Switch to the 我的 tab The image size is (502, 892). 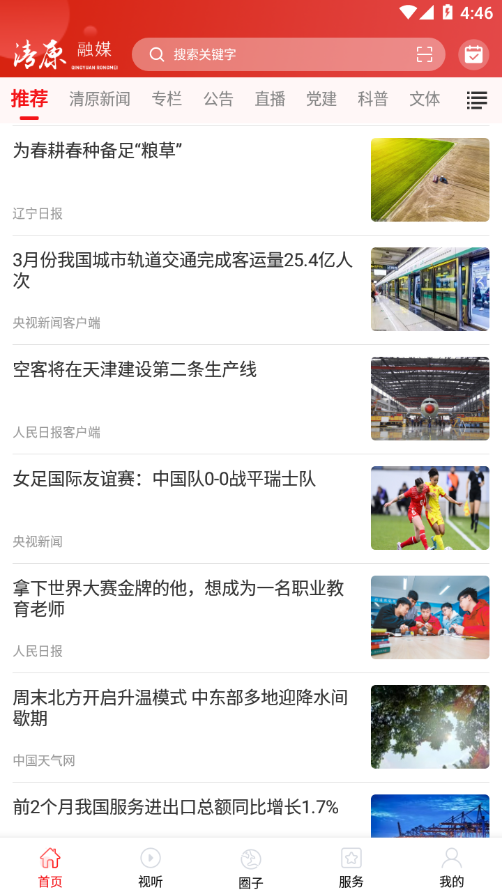[x=451, y=868]
